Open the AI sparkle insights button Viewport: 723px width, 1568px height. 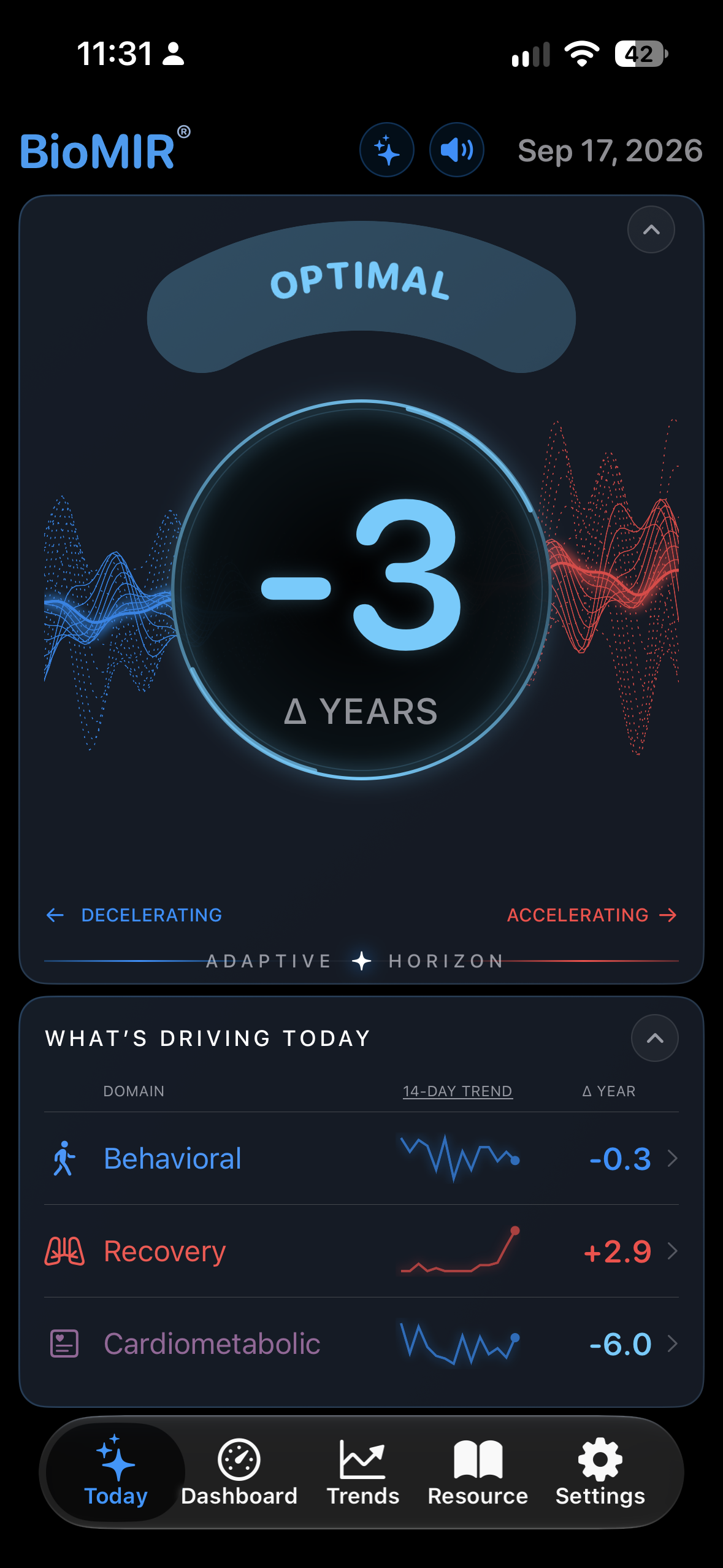click(x=386, y=150)
